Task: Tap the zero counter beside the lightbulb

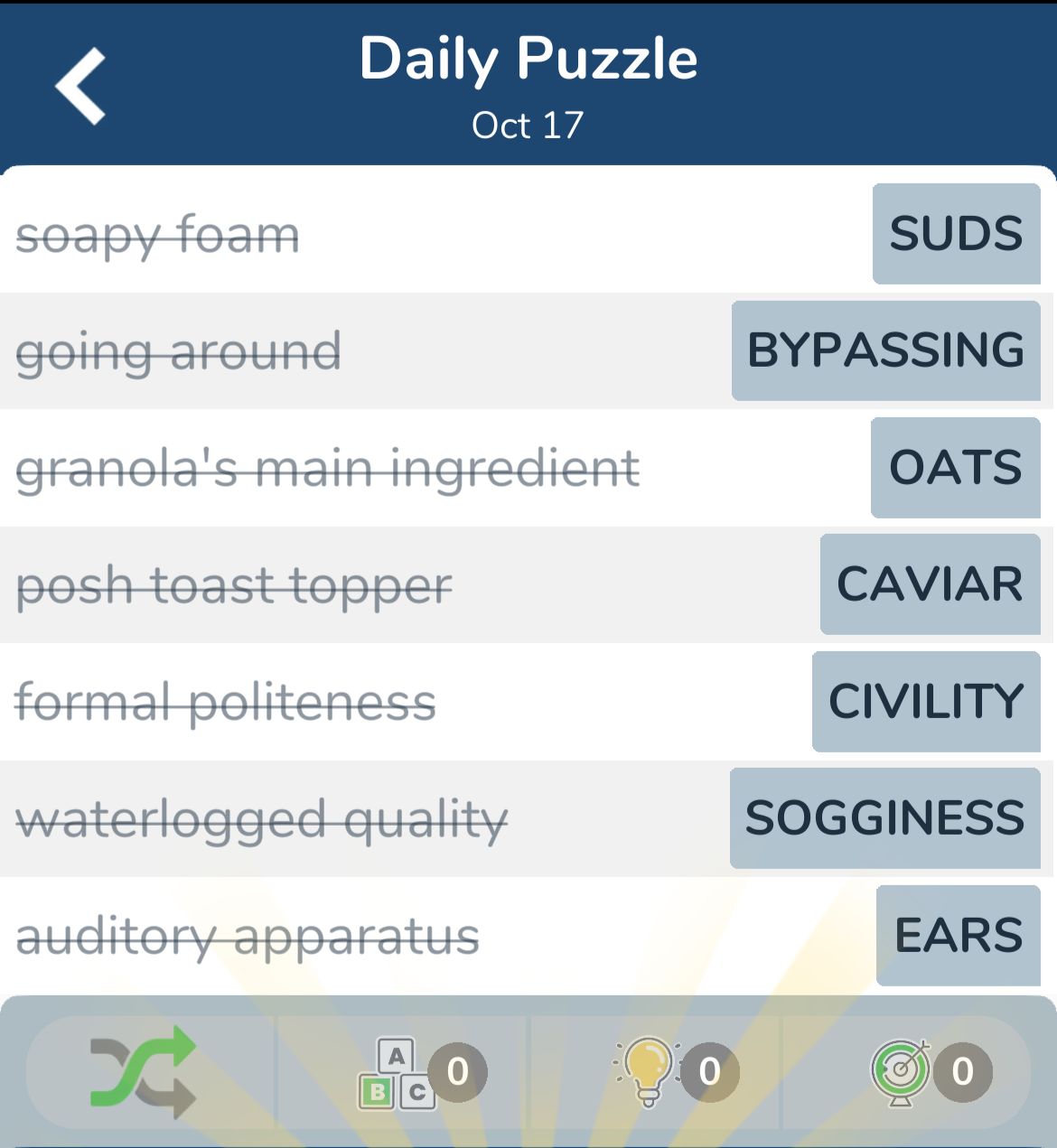Action: pos(709,1073)
